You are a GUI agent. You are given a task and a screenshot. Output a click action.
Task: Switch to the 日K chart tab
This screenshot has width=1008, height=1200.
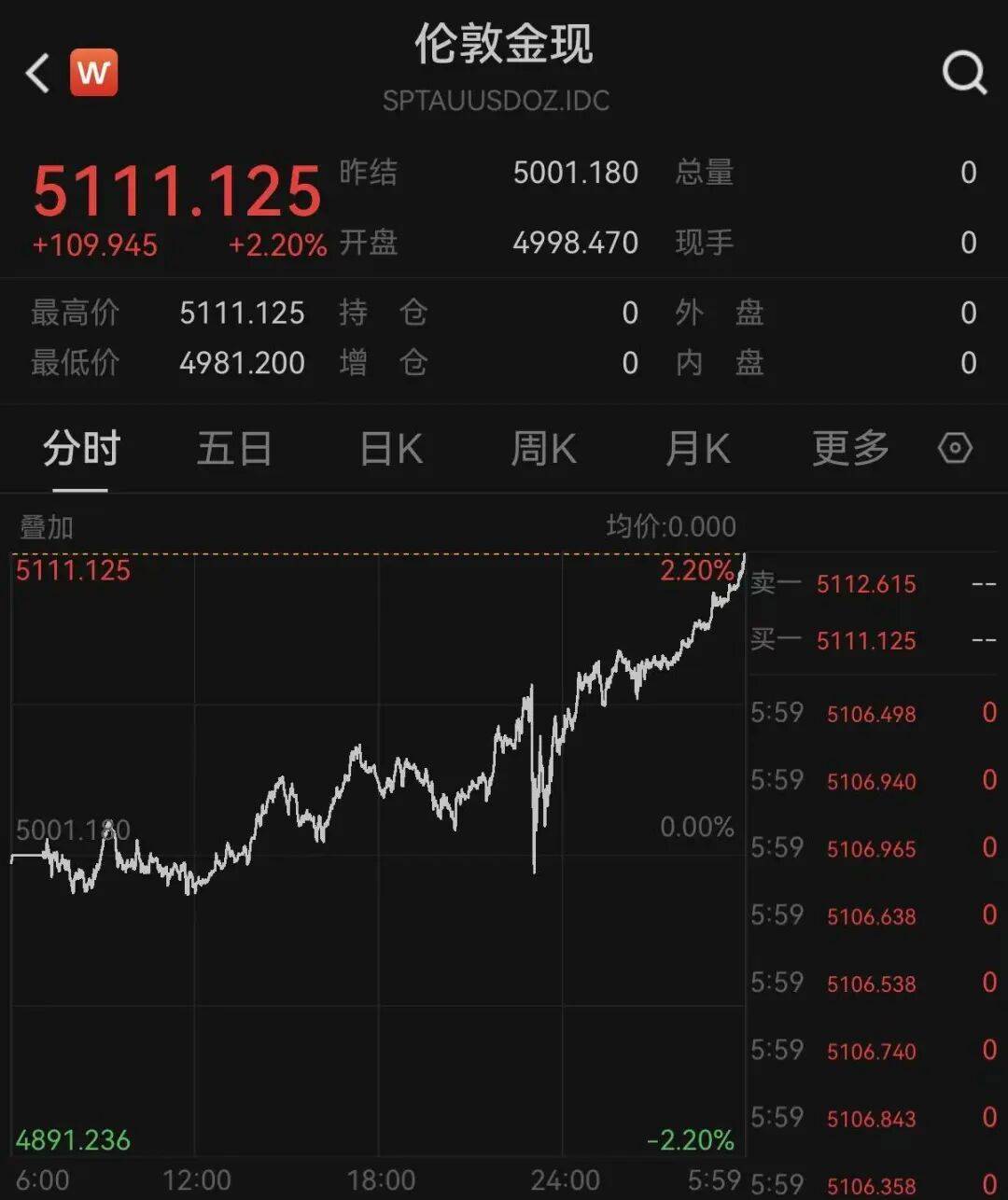[x=391, y=450]
